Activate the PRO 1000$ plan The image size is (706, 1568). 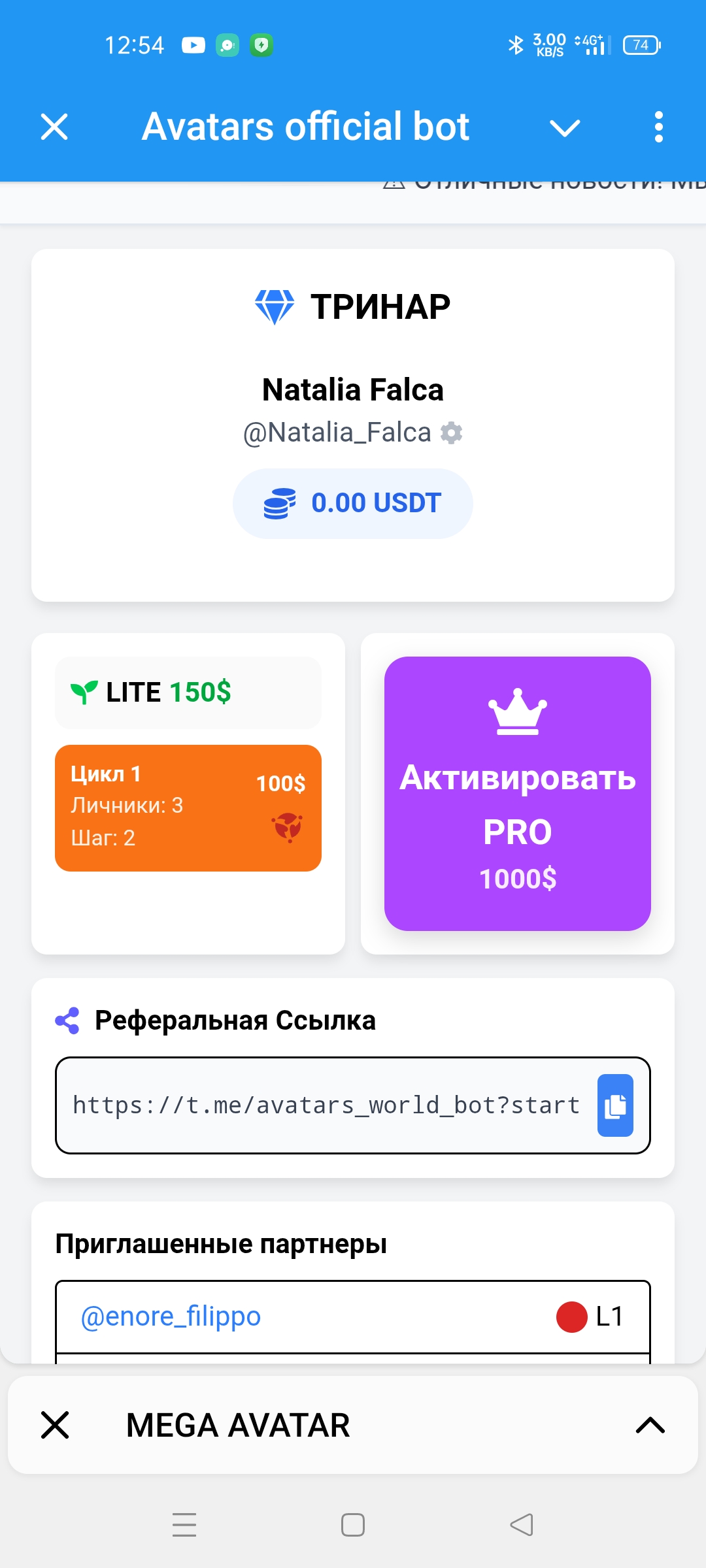pyautogui.click(x=517, y=793)
